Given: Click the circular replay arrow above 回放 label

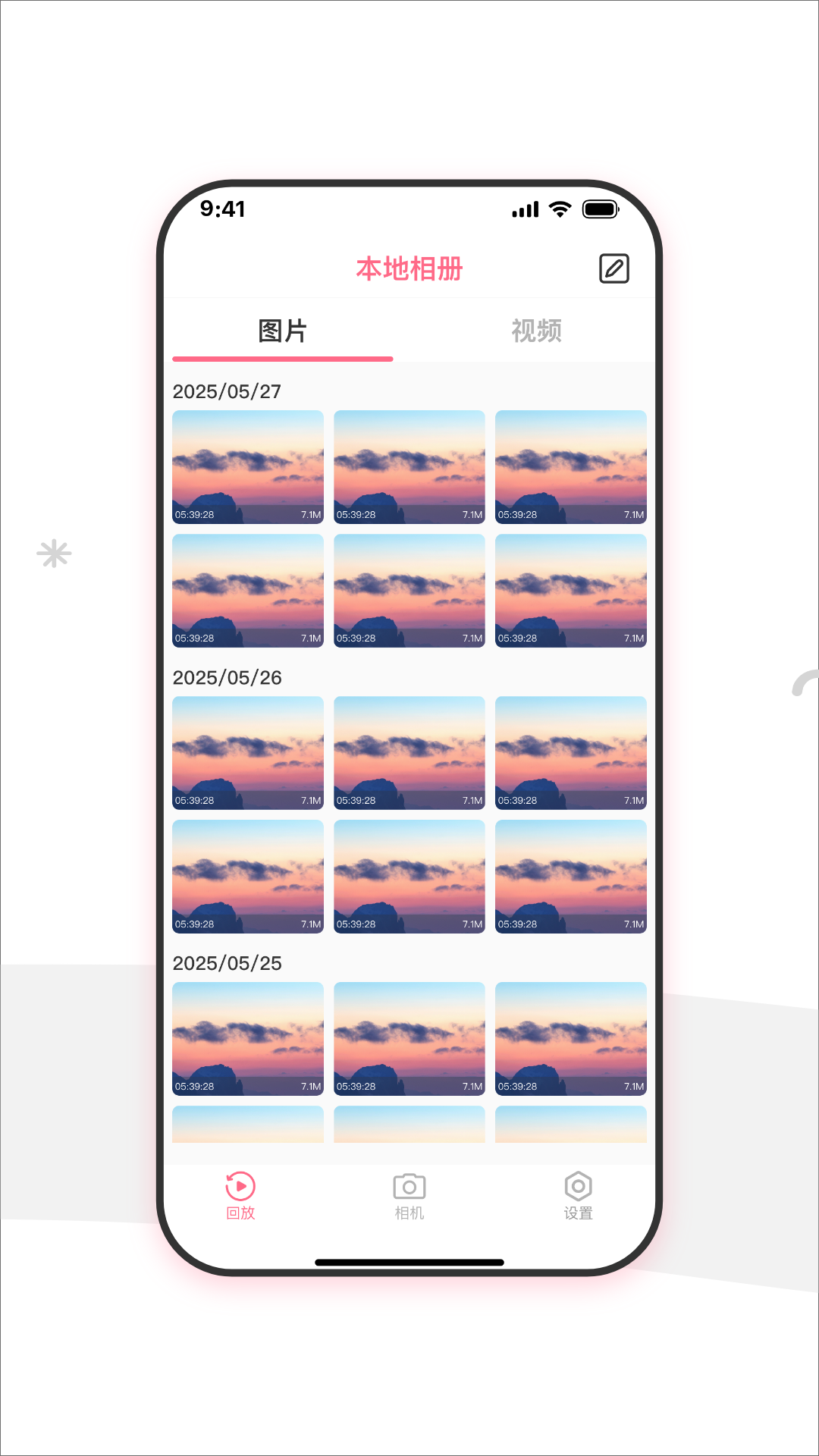Looking at the screenshot, I should pyautogui.click(x=240, y=1185).
